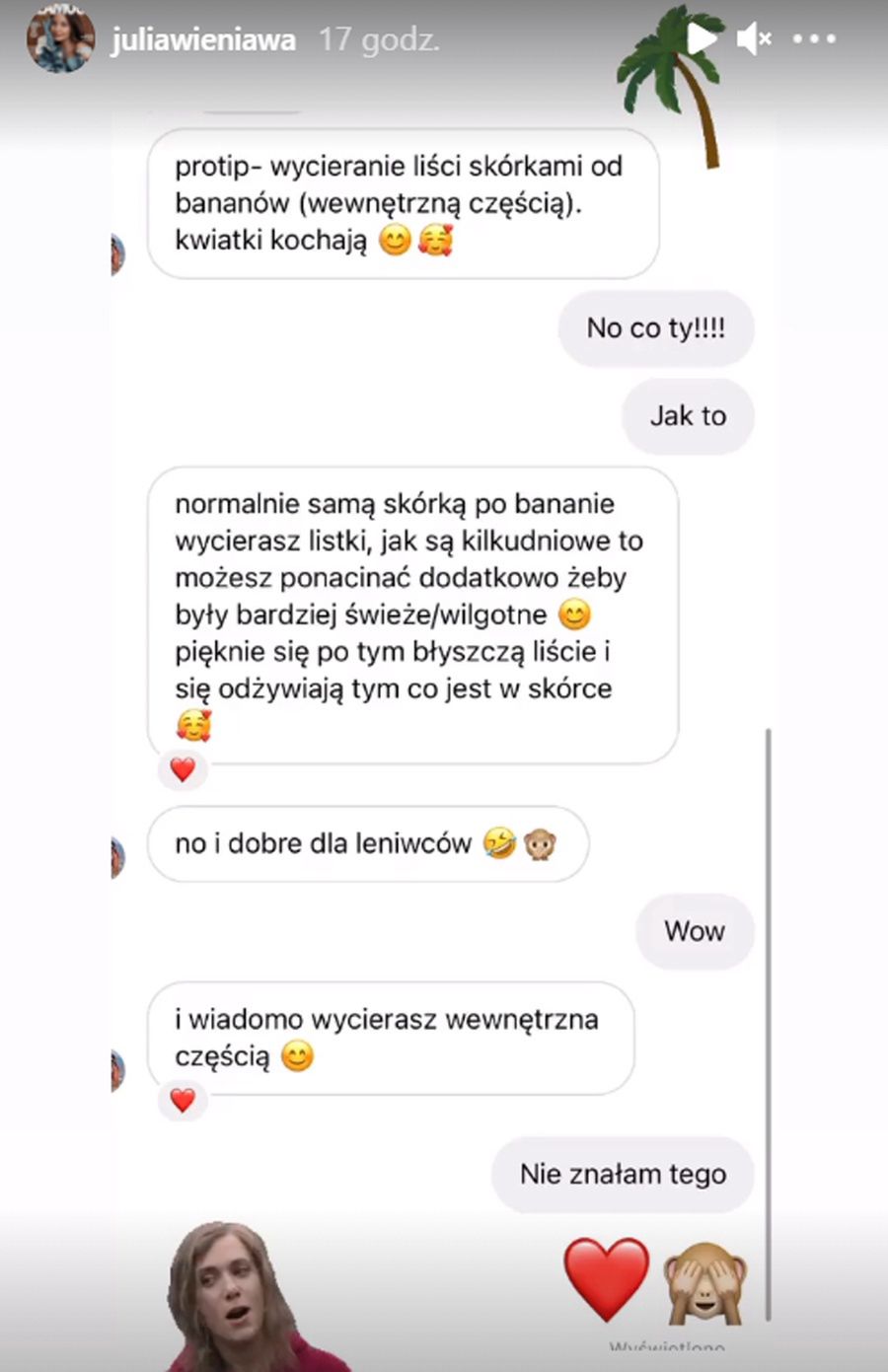
Task: Open the three-dot story options menu
Action: pos(814,39)
